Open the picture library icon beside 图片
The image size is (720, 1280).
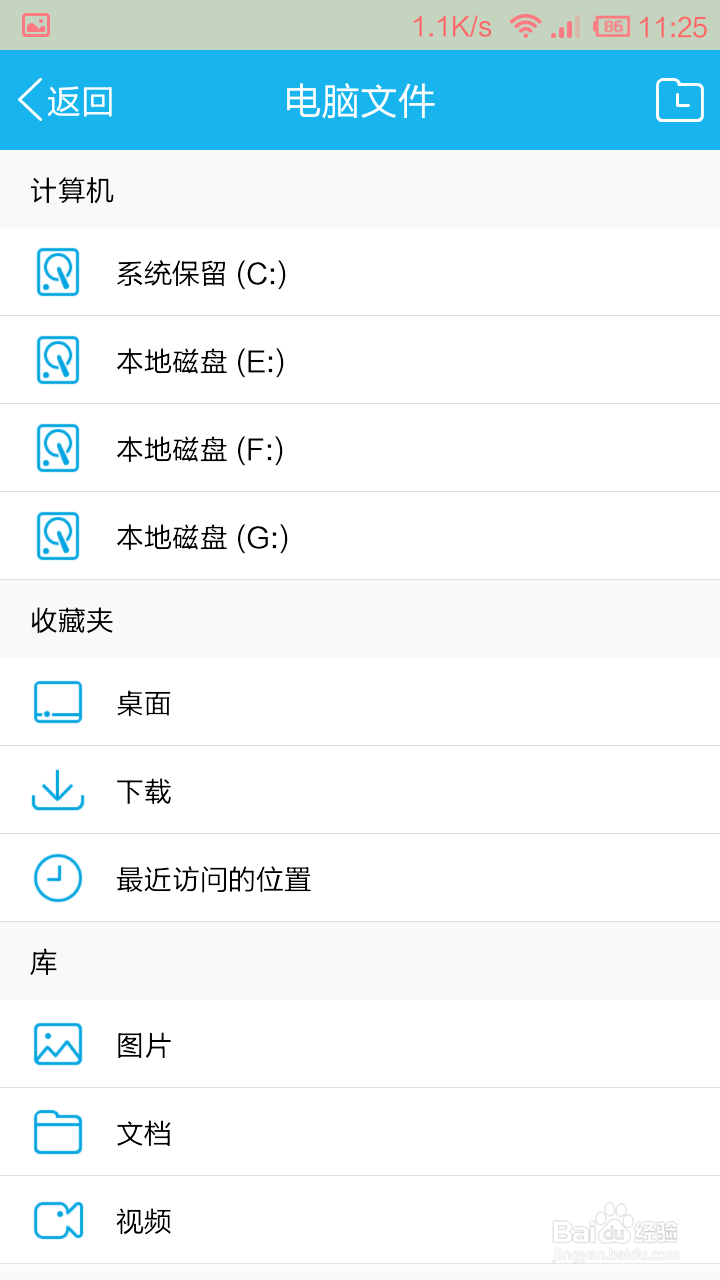pyautogui.click(x=57, y=1043)
